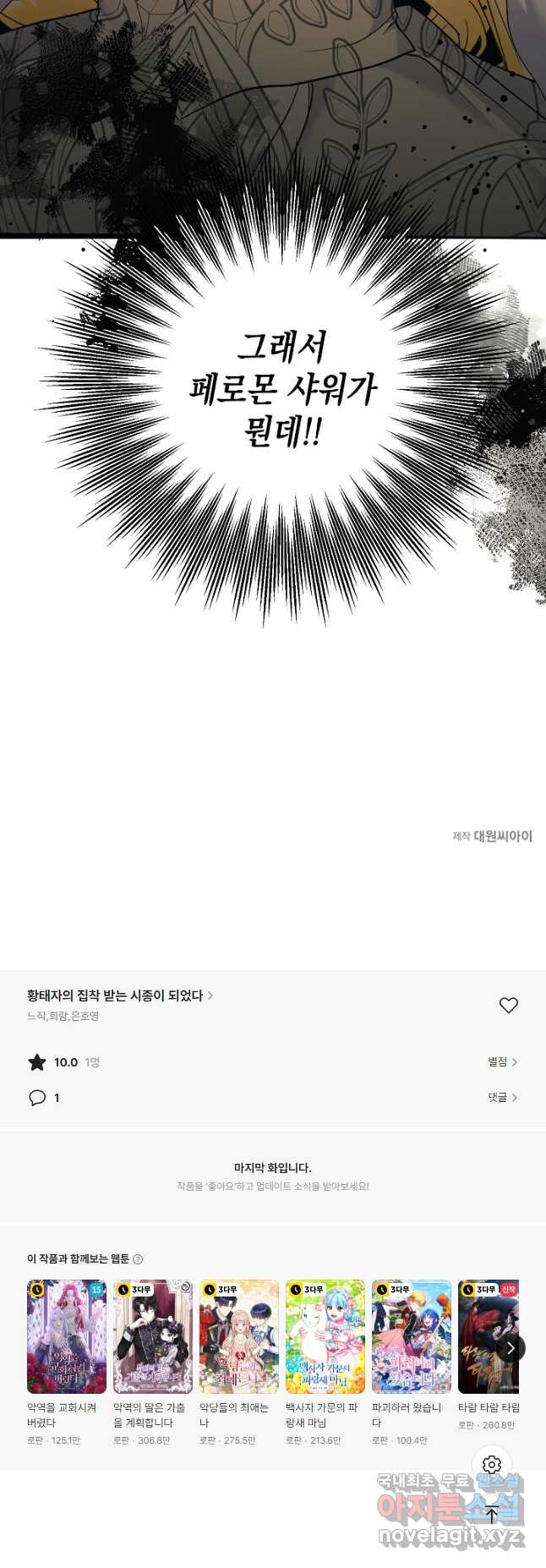Open the webtoon 악당들의 최애는 나
Screen dimensions: 546x1568
239,1336
